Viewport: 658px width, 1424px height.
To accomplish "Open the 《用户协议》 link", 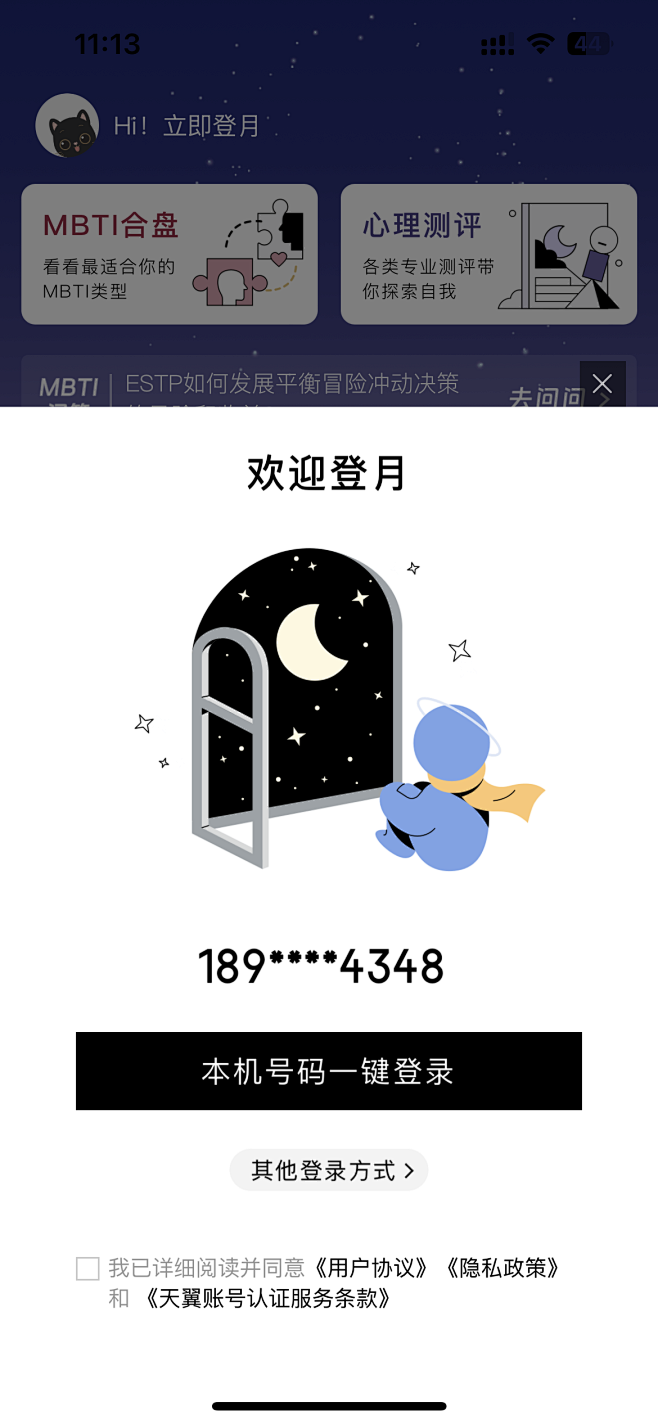I will pyautogui.click(x=372, y=1268).
